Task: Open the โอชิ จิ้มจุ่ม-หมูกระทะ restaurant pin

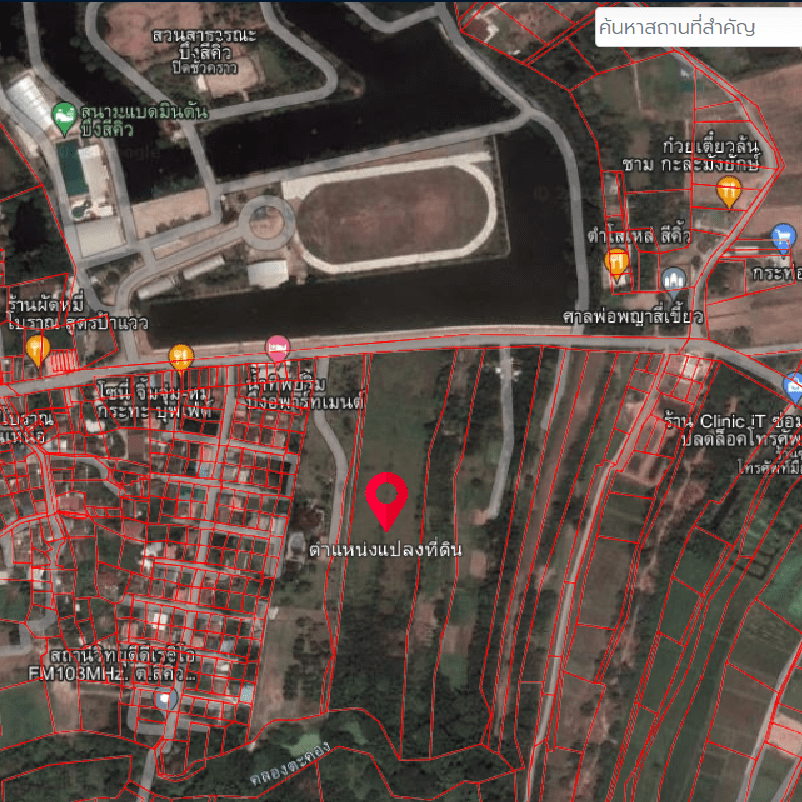Action: pos(181,357)
